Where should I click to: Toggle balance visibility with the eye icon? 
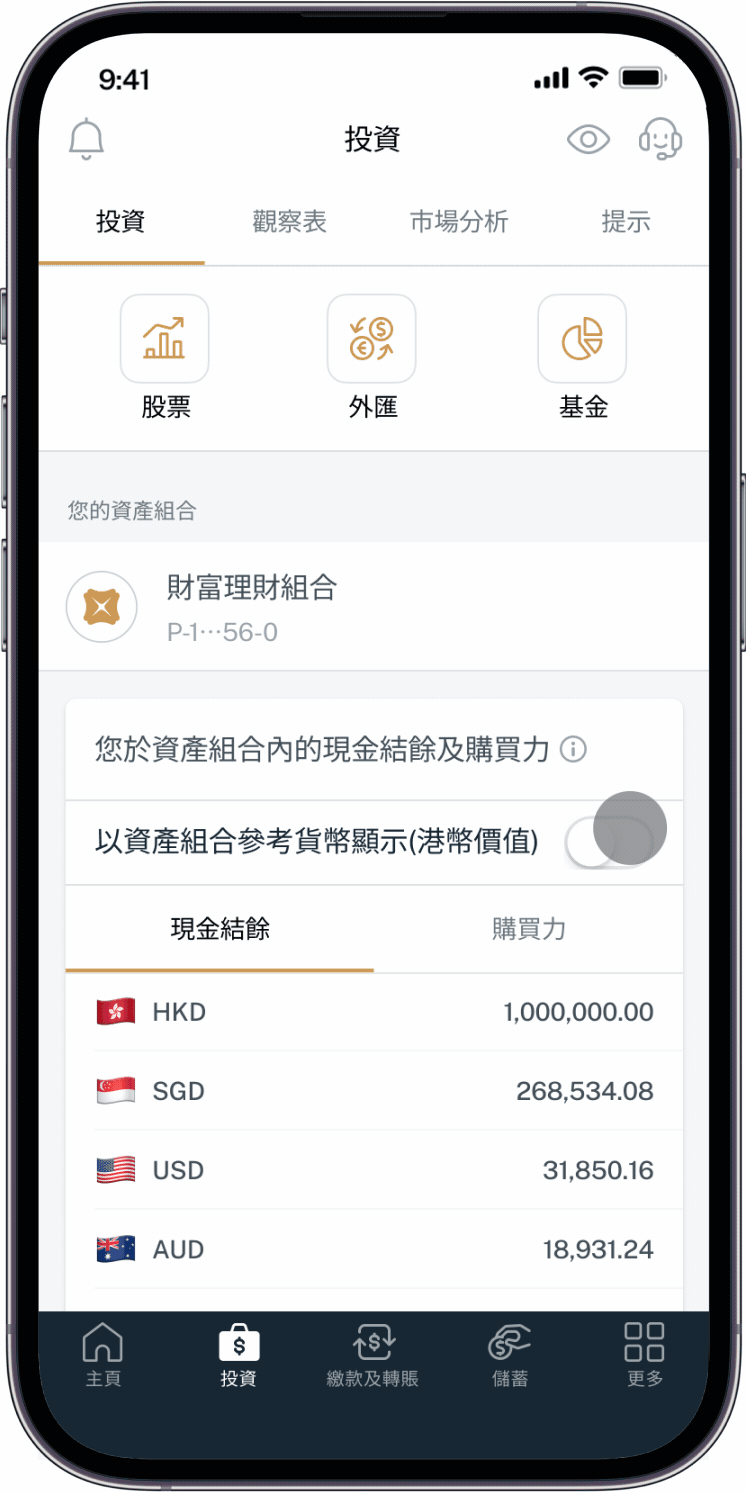[x=588, y=139]
